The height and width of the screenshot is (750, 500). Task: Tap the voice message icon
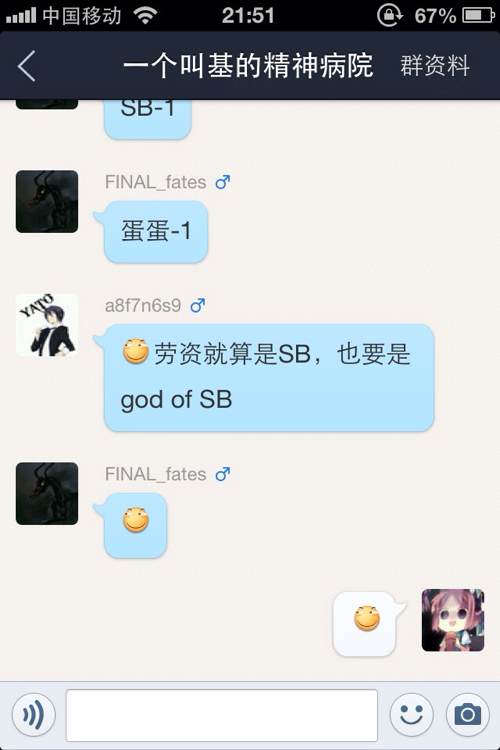point(33,715)
